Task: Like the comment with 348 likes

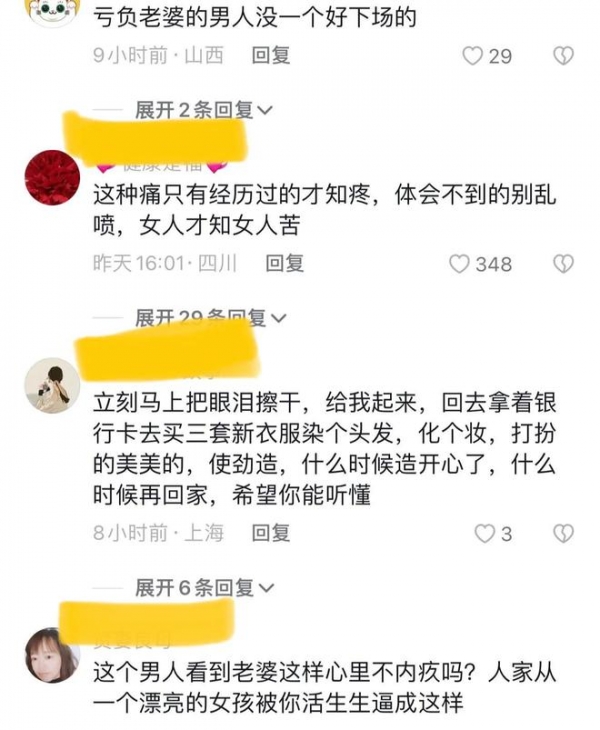Action: (x=459, y=264)
